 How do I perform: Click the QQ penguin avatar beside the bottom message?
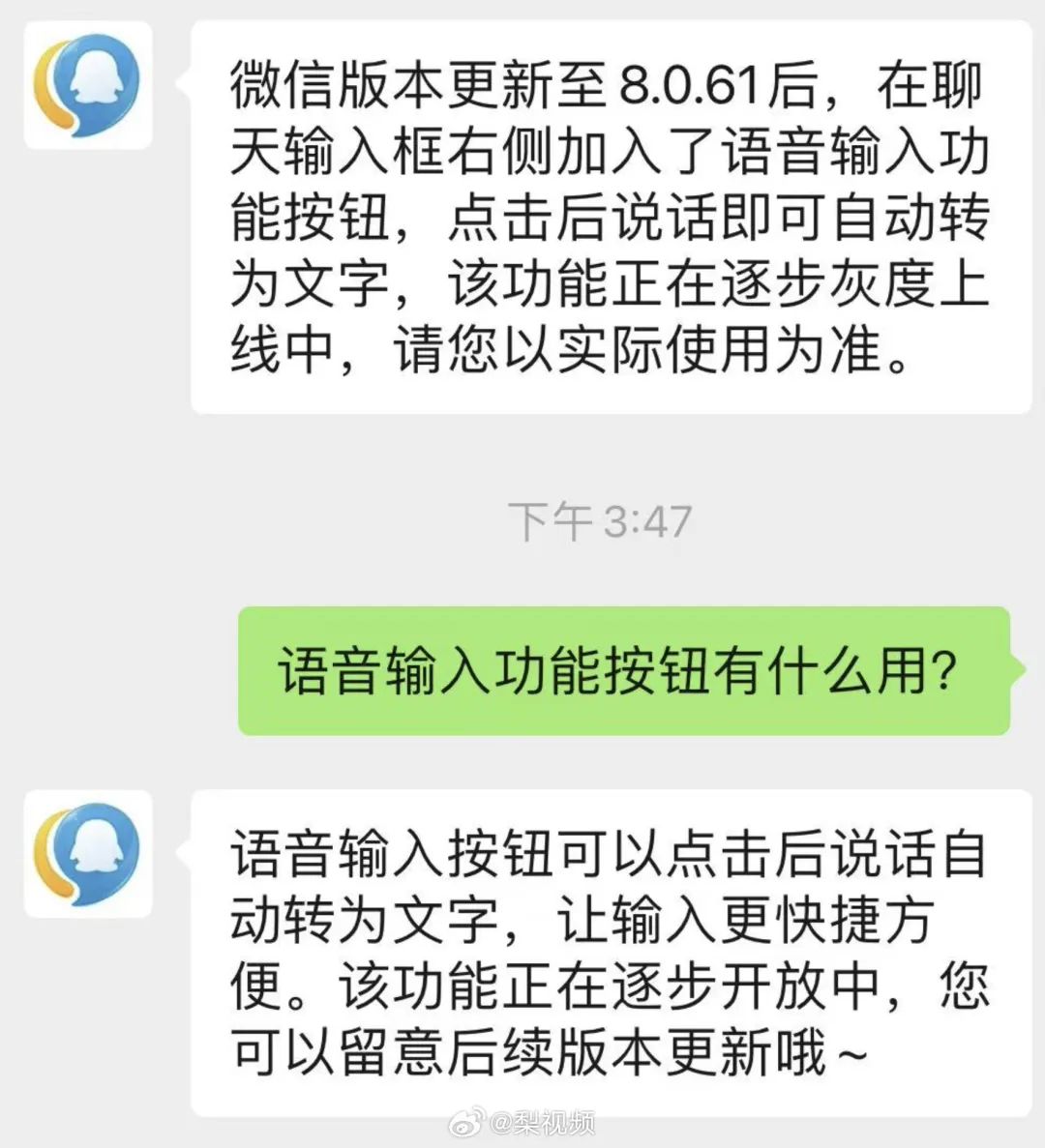90,856
